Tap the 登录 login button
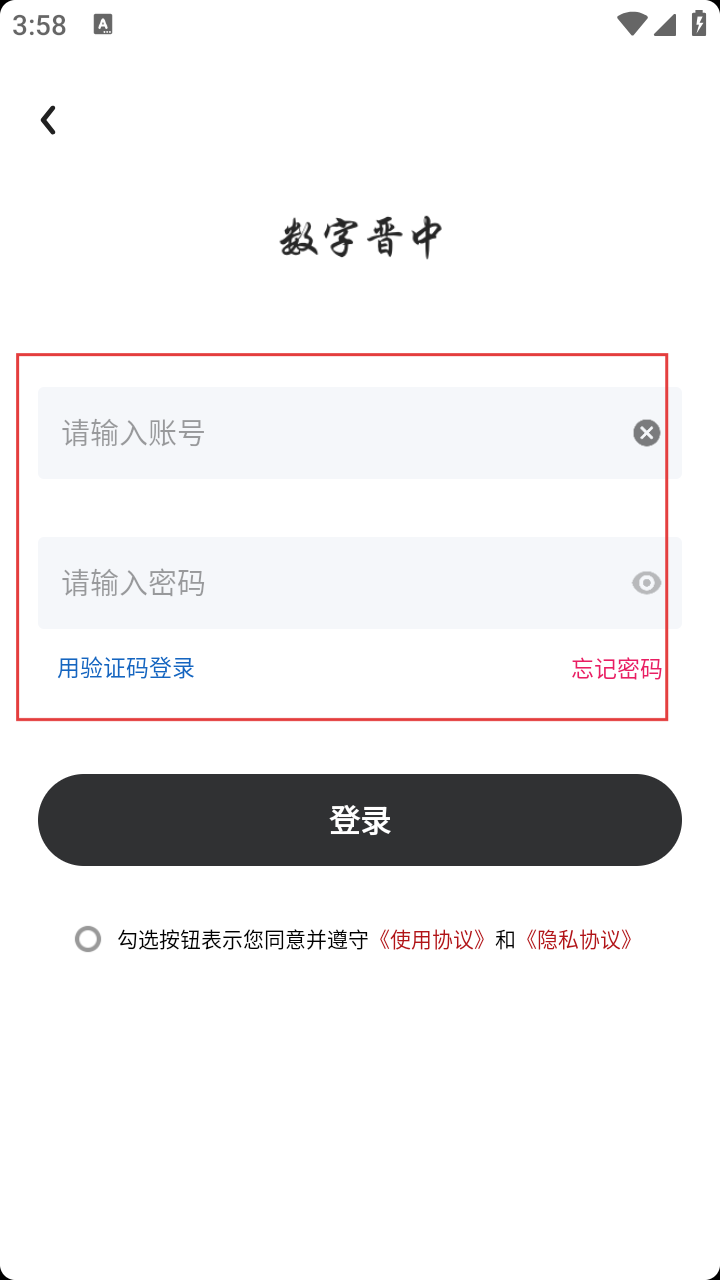The width and height of the screenshot is (720, 1280). point(360,820)
